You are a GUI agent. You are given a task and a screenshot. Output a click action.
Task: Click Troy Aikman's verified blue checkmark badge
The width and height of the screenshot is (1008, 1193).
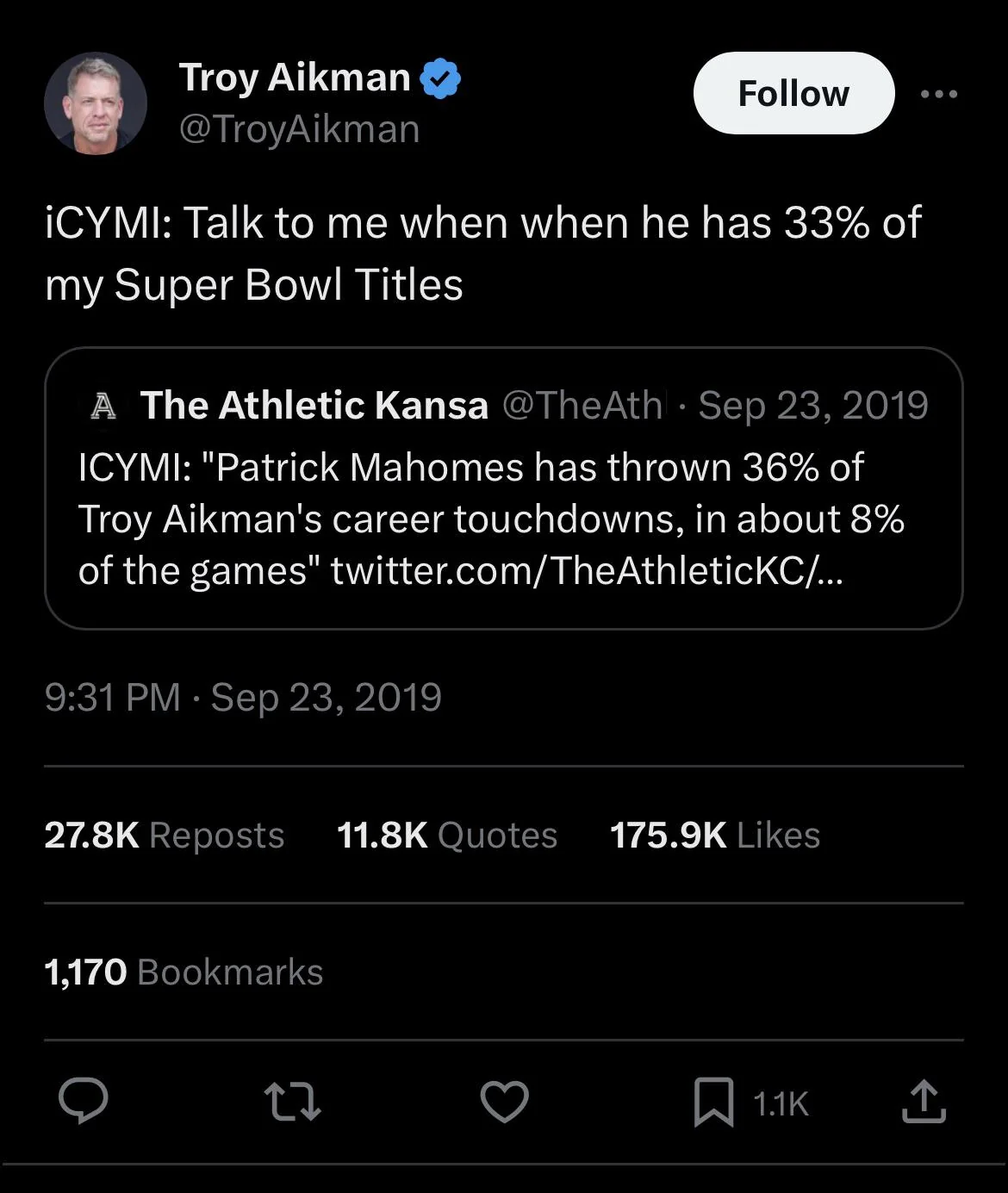pos(441,77)
